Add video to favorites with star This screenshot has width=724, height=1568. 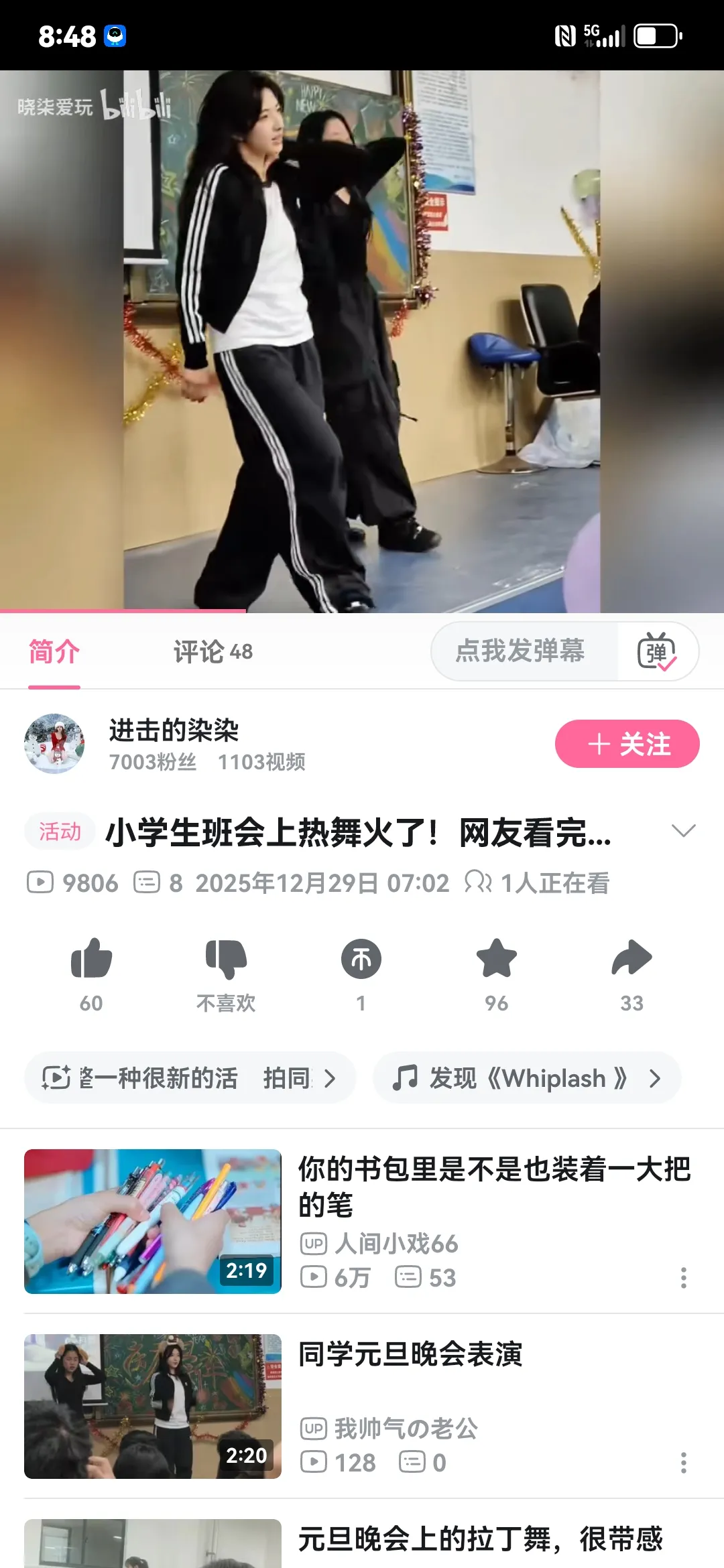pos(497,959)
